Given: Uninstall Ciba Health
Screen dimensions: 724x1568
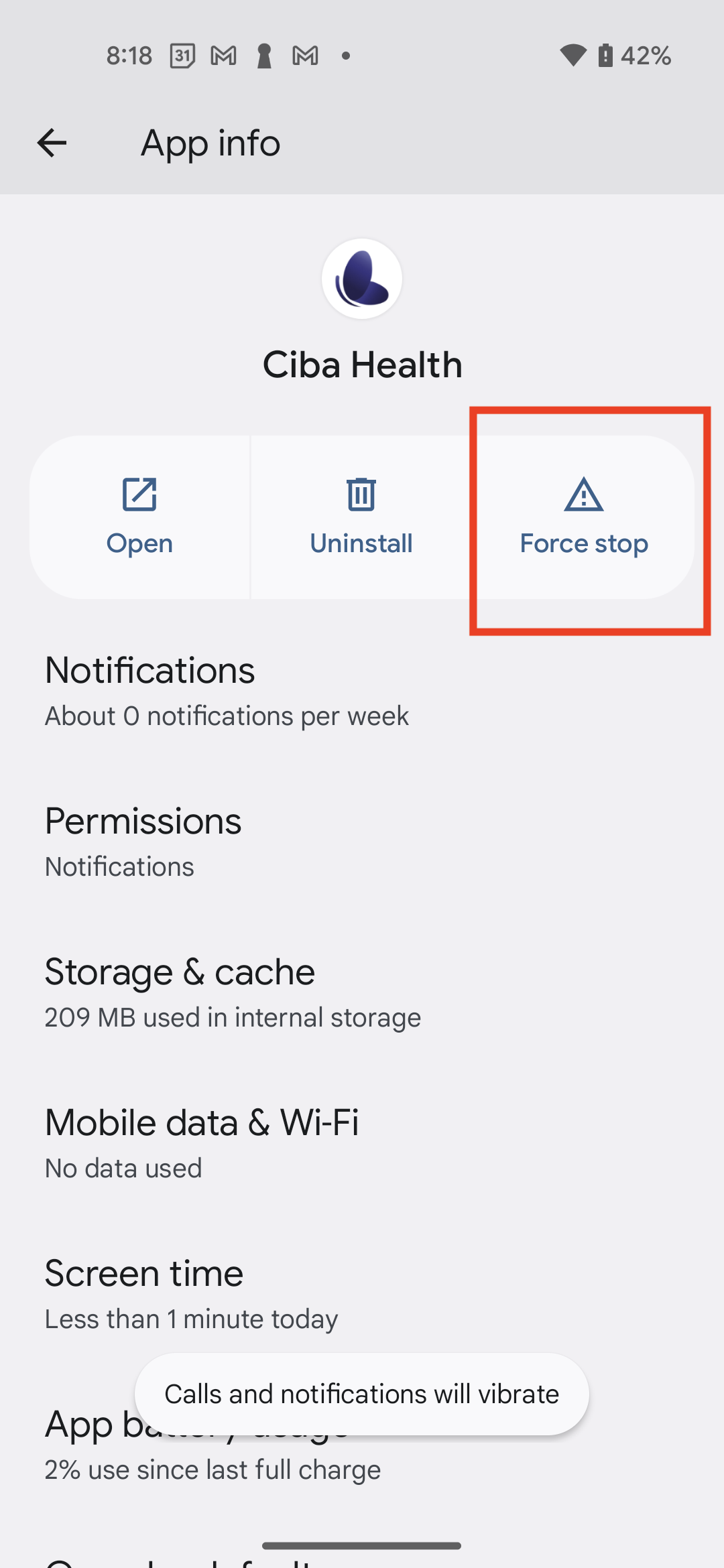Looking at the screenshot, I should click(361, 517).
